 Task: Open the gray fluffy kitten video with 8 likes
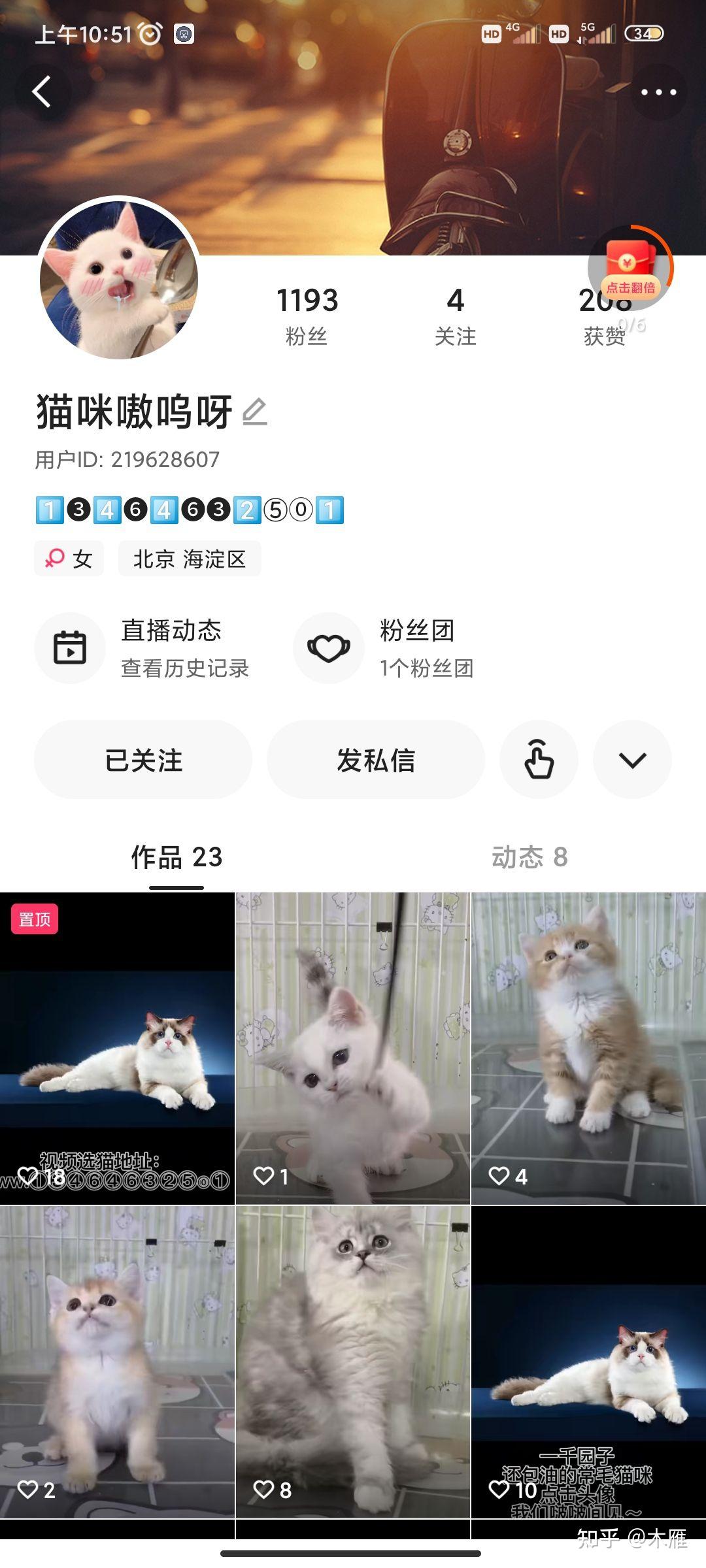tap(353, 1362)
